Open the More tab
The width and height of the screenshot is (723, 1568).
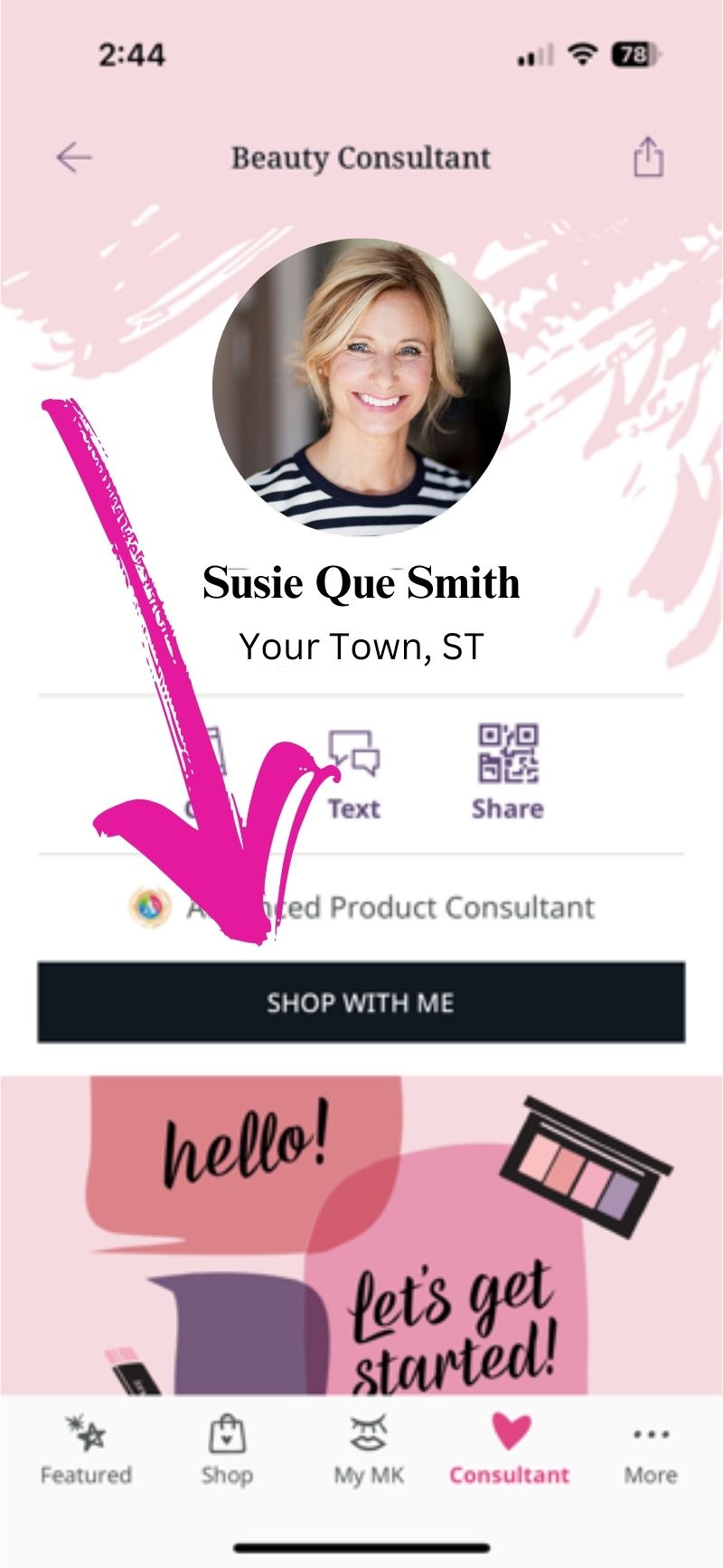pos(650,1450)
